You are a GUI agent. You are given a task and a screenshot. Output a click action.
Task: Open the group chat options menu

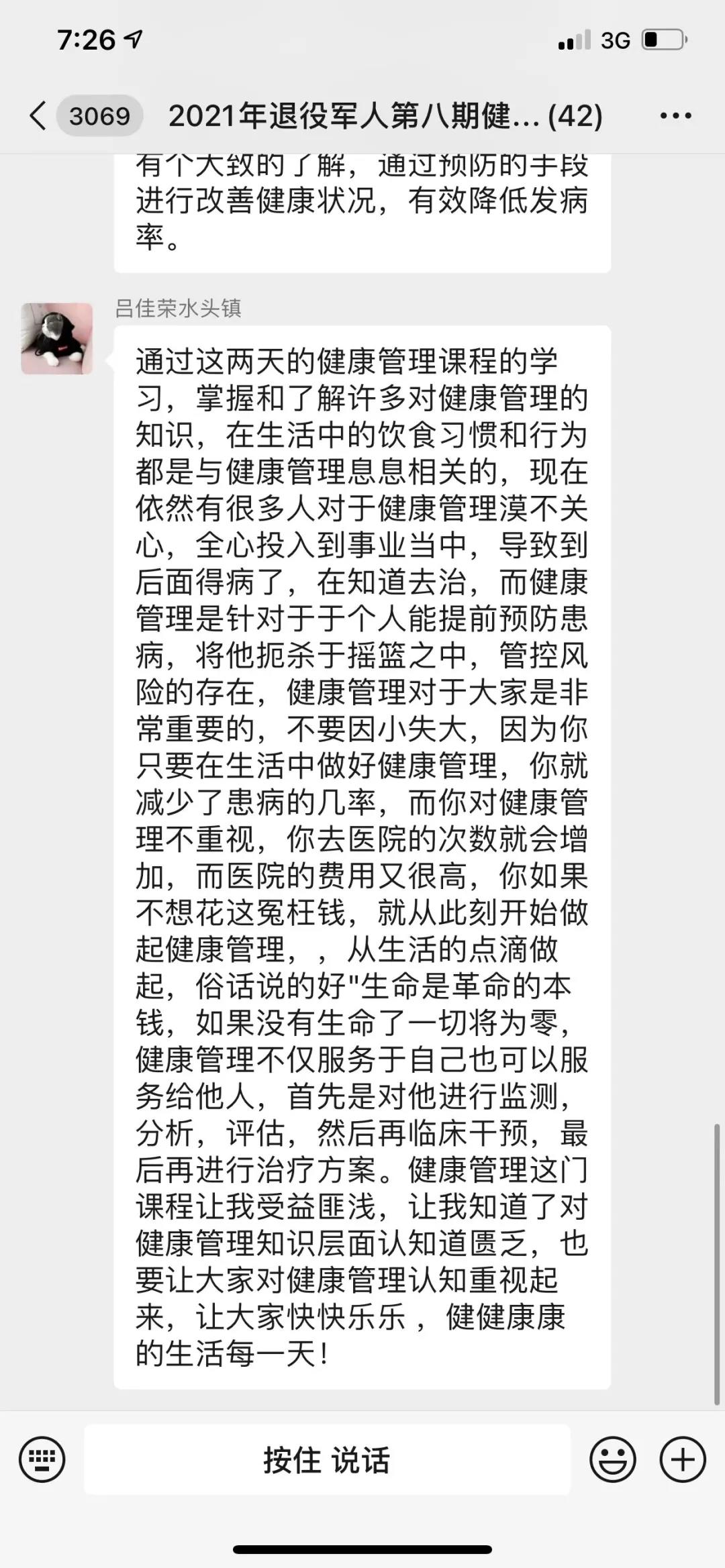[675, 116]
